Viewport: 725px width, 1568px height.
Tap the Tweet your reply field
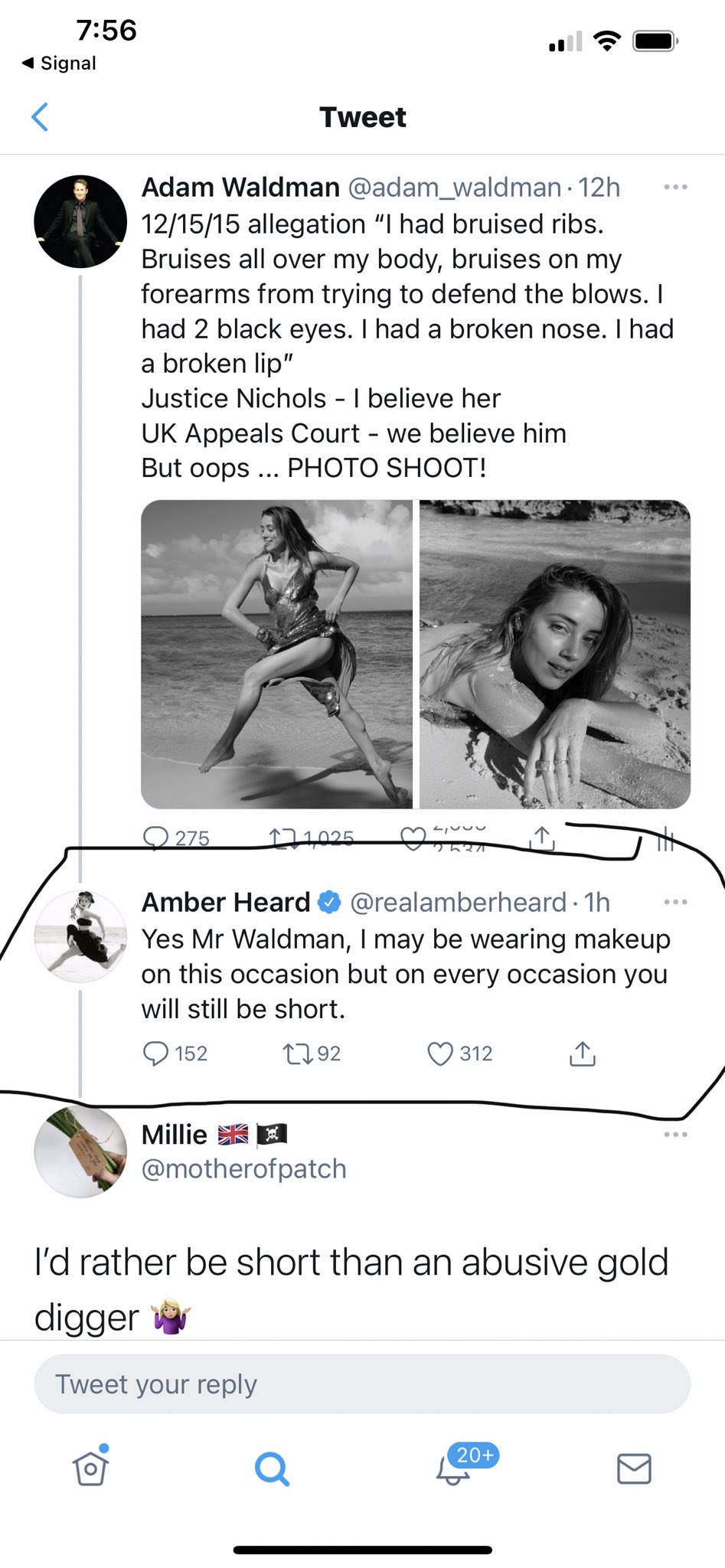coord(362,1384)
